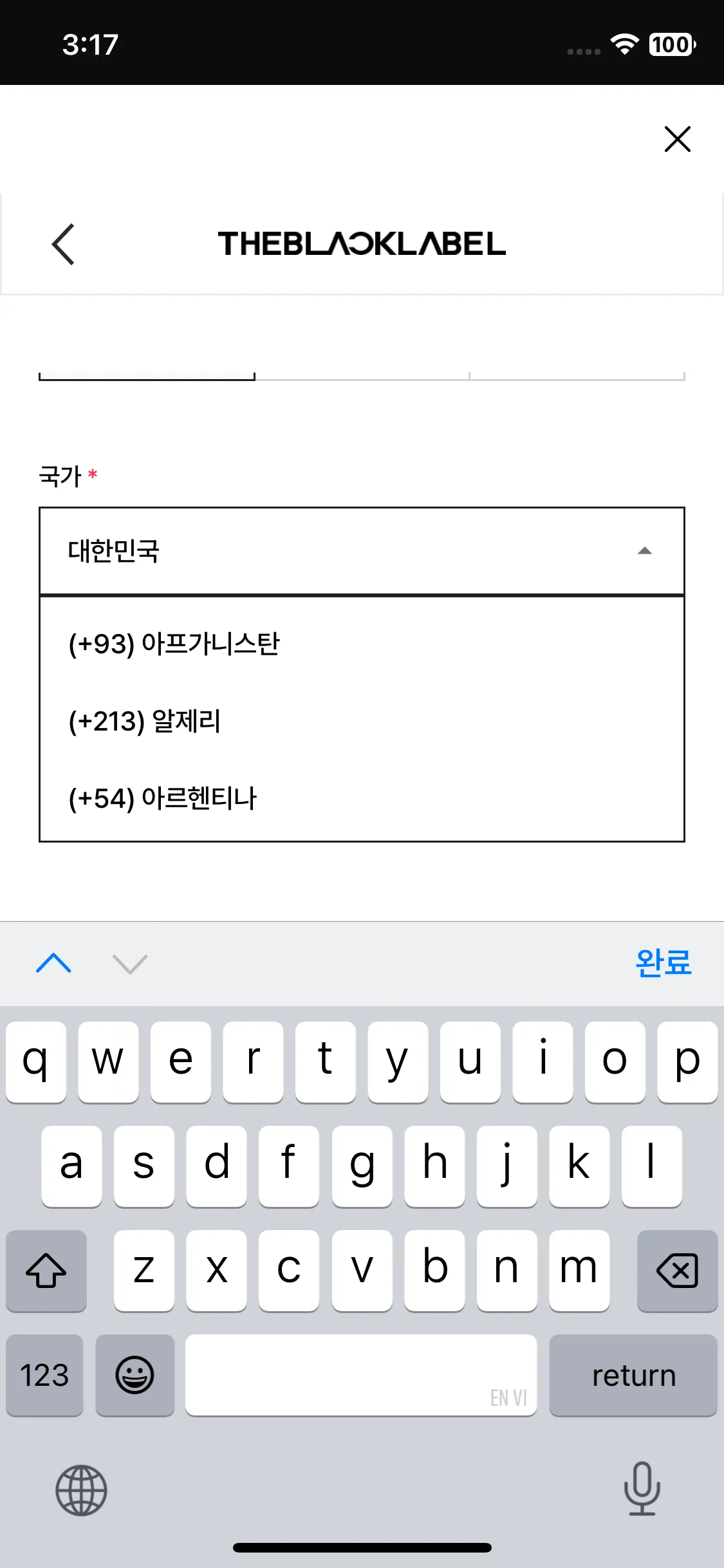724x1568 pixels.
Task: Tap 완료 to finish input
Action: (664, 964)
